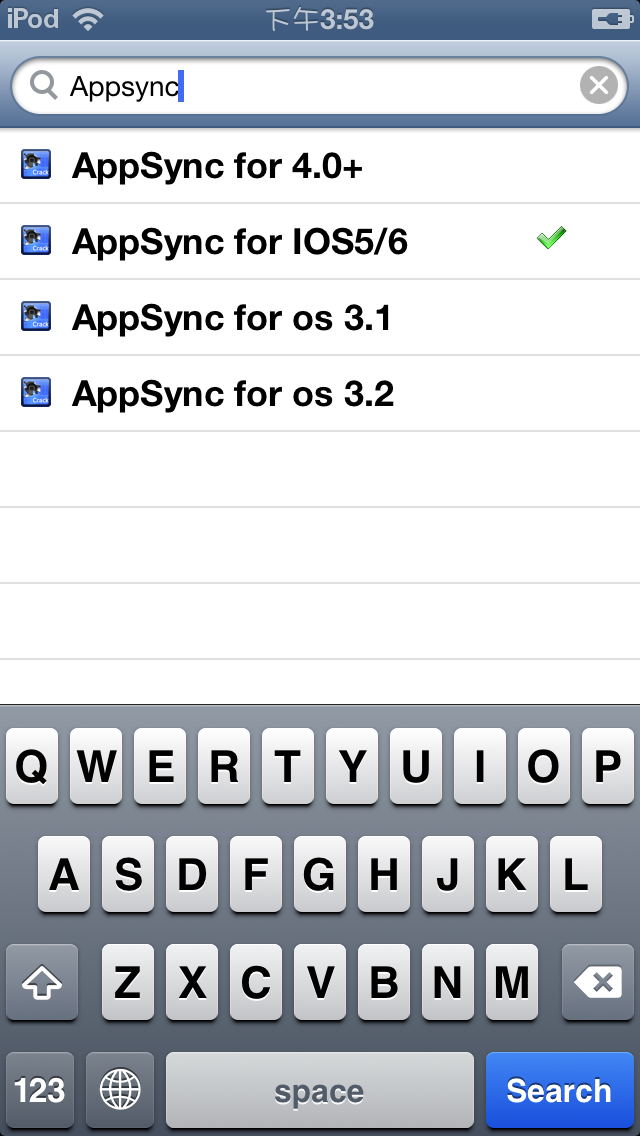This screenshot has height=1136, width=640.
Task: Select AppSync for os 3.1
Action: click(320, 317)
